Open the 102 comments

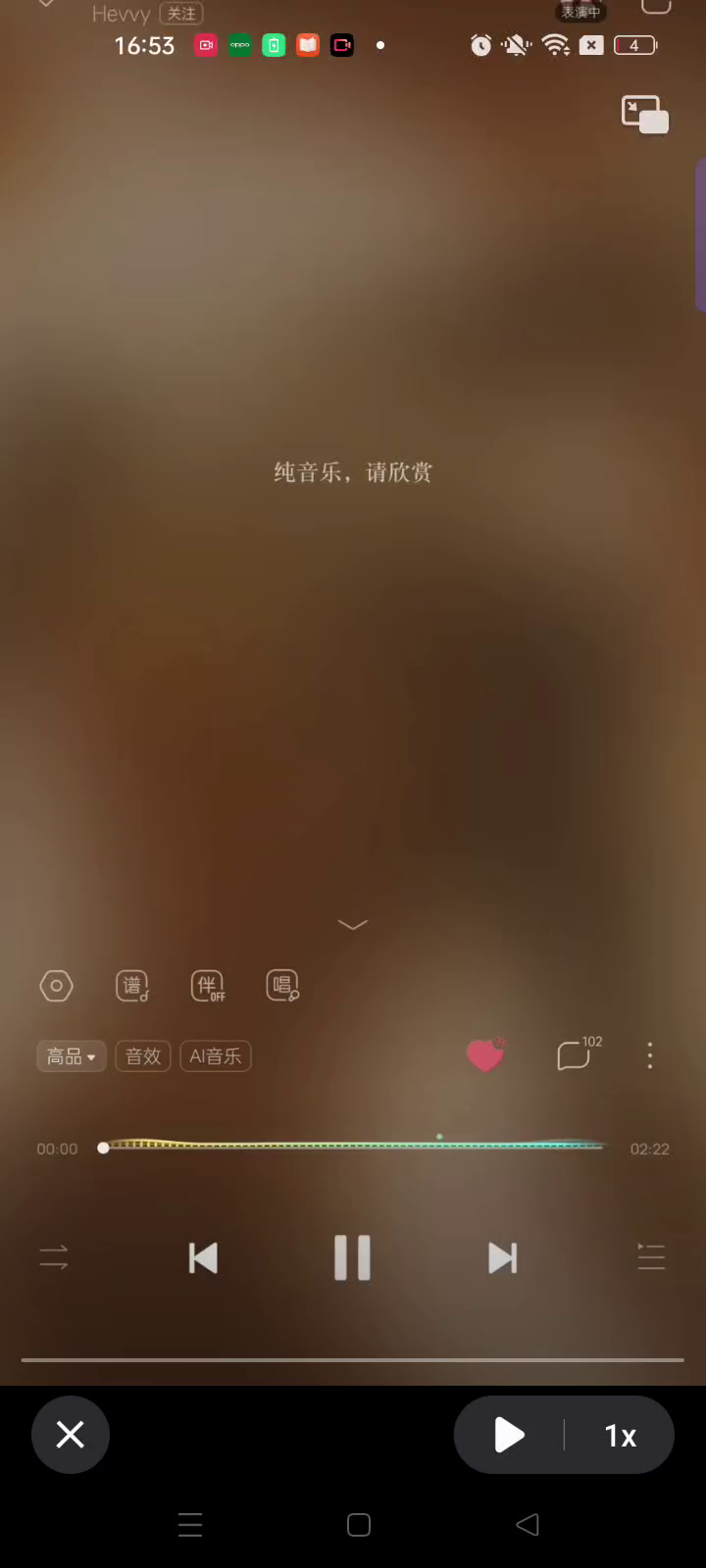576,1055
